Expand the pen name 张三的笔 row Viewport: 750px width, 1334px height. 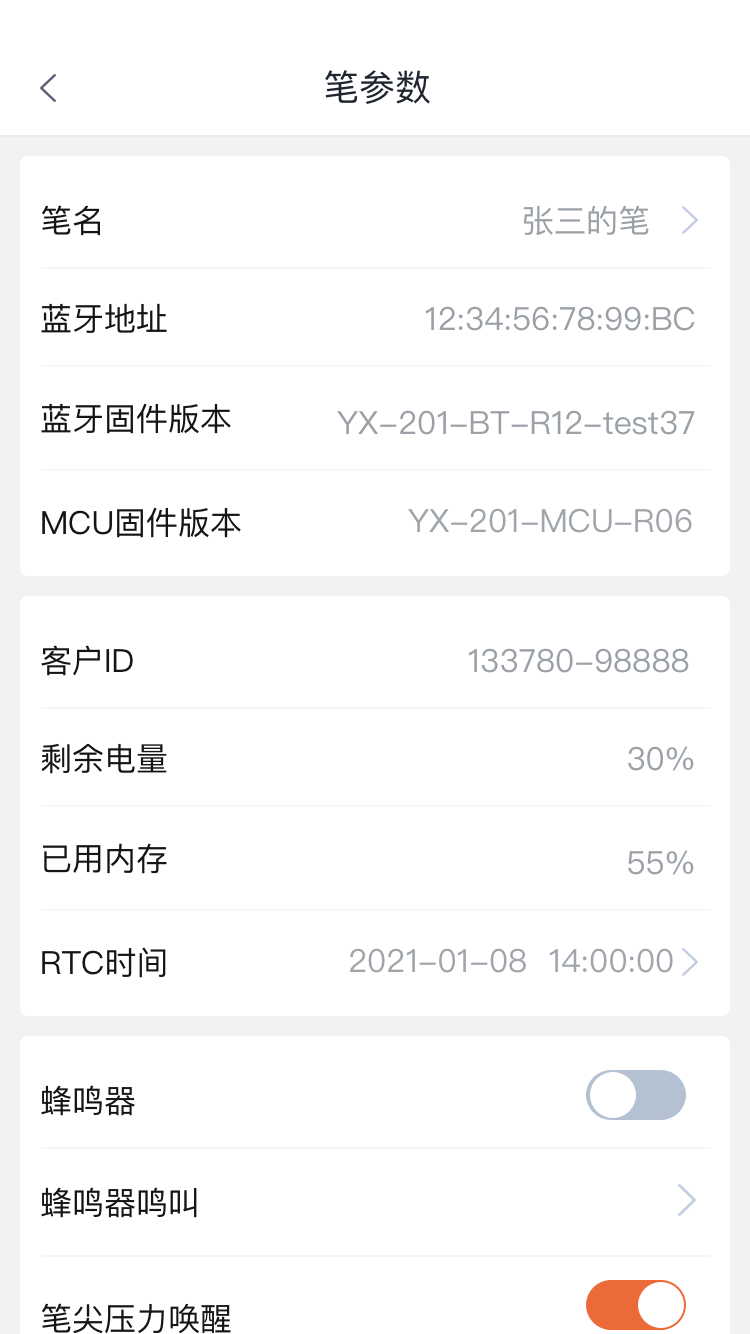click(587, 220)
